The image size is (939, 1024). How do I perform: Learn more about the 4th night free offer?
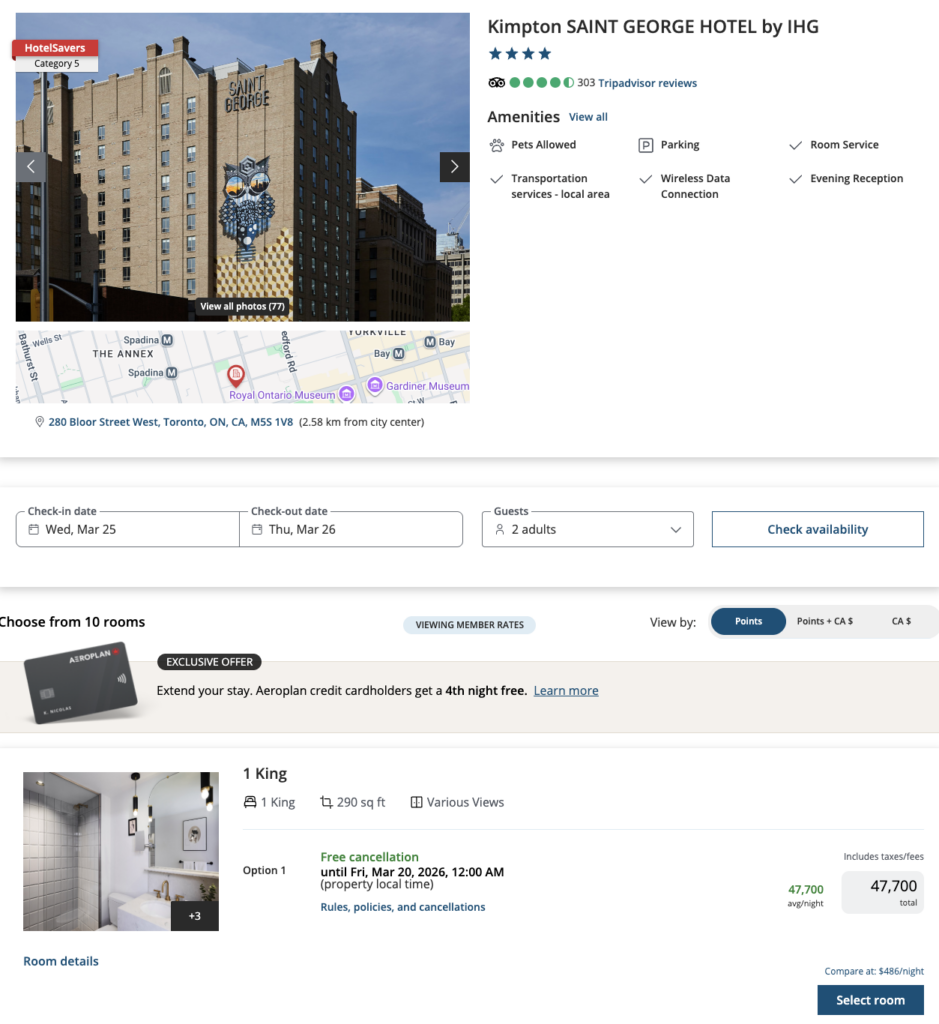(x=566, y=691)
